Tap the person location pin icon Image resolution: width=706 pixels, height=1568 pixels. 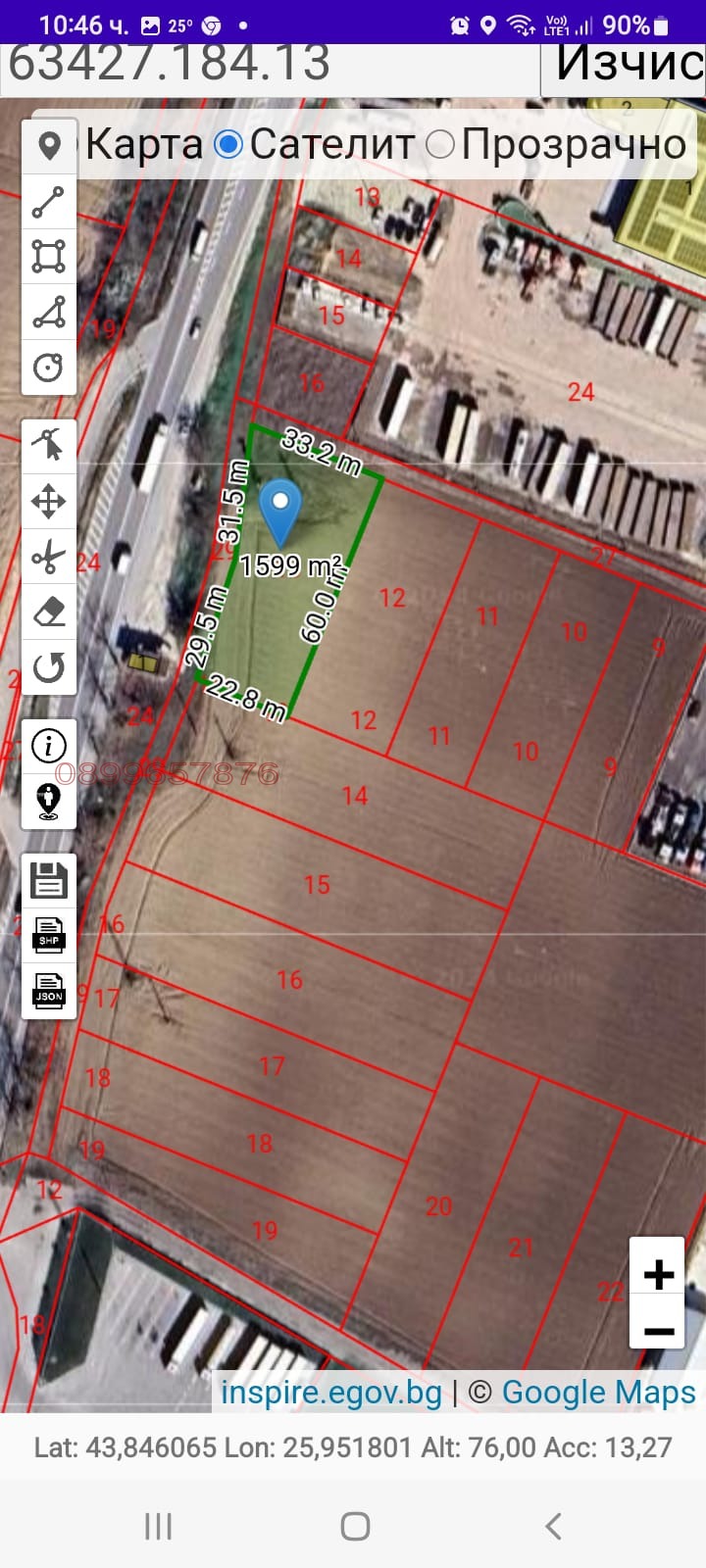point(49,801)
